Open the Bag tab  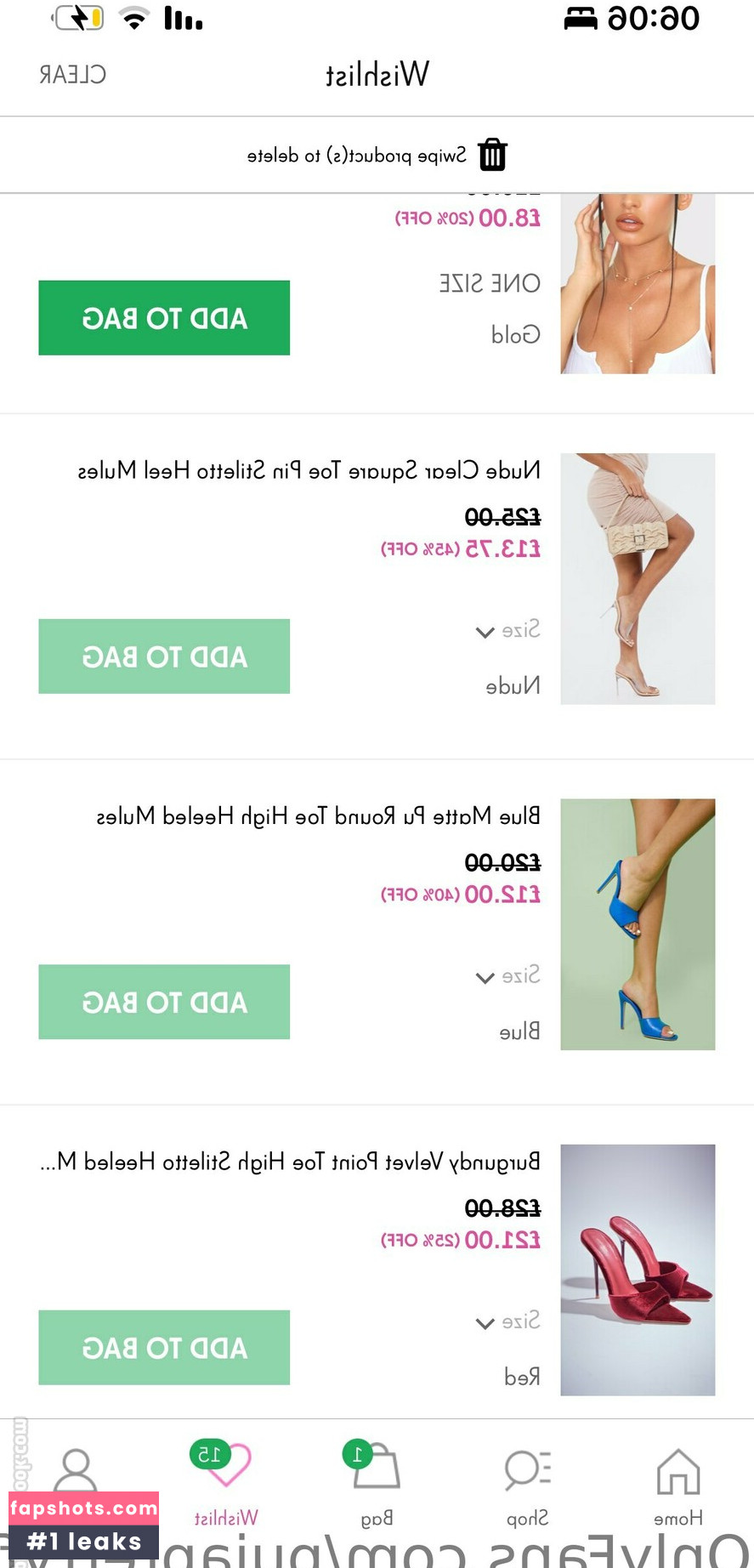click(376, 1486)
